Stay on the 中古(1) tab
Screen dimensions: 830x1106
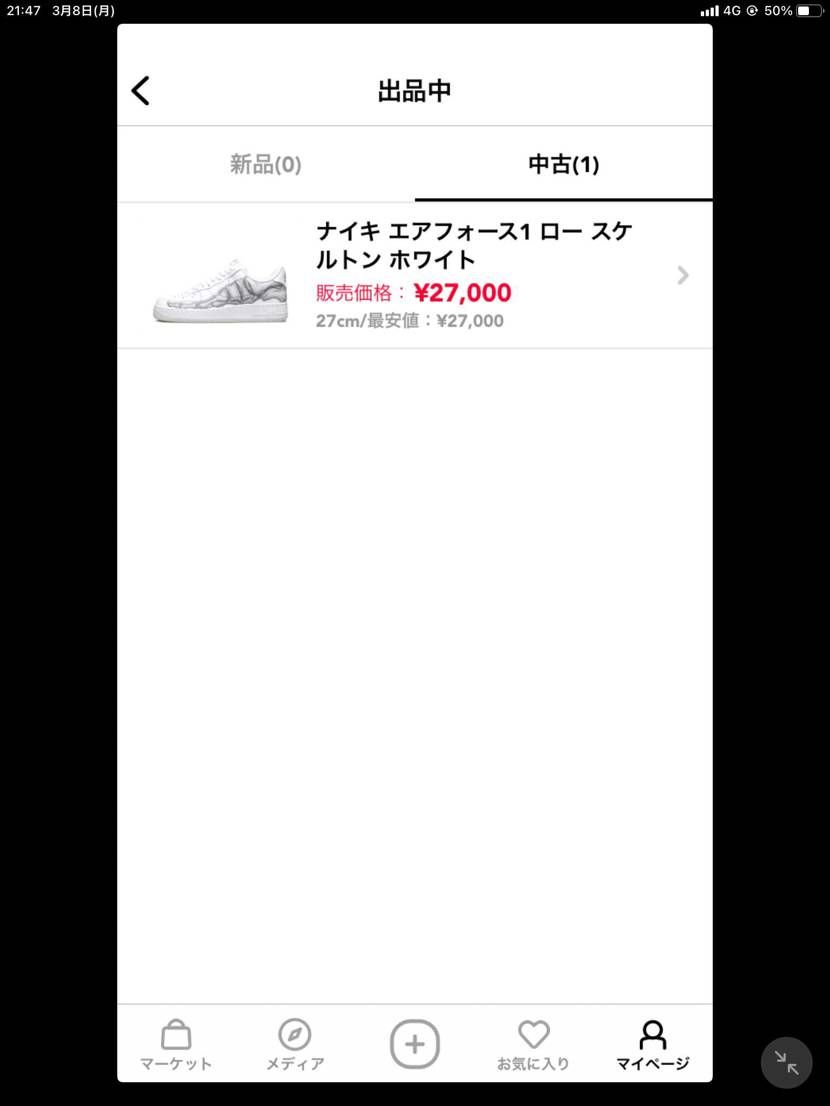[563, 164]
